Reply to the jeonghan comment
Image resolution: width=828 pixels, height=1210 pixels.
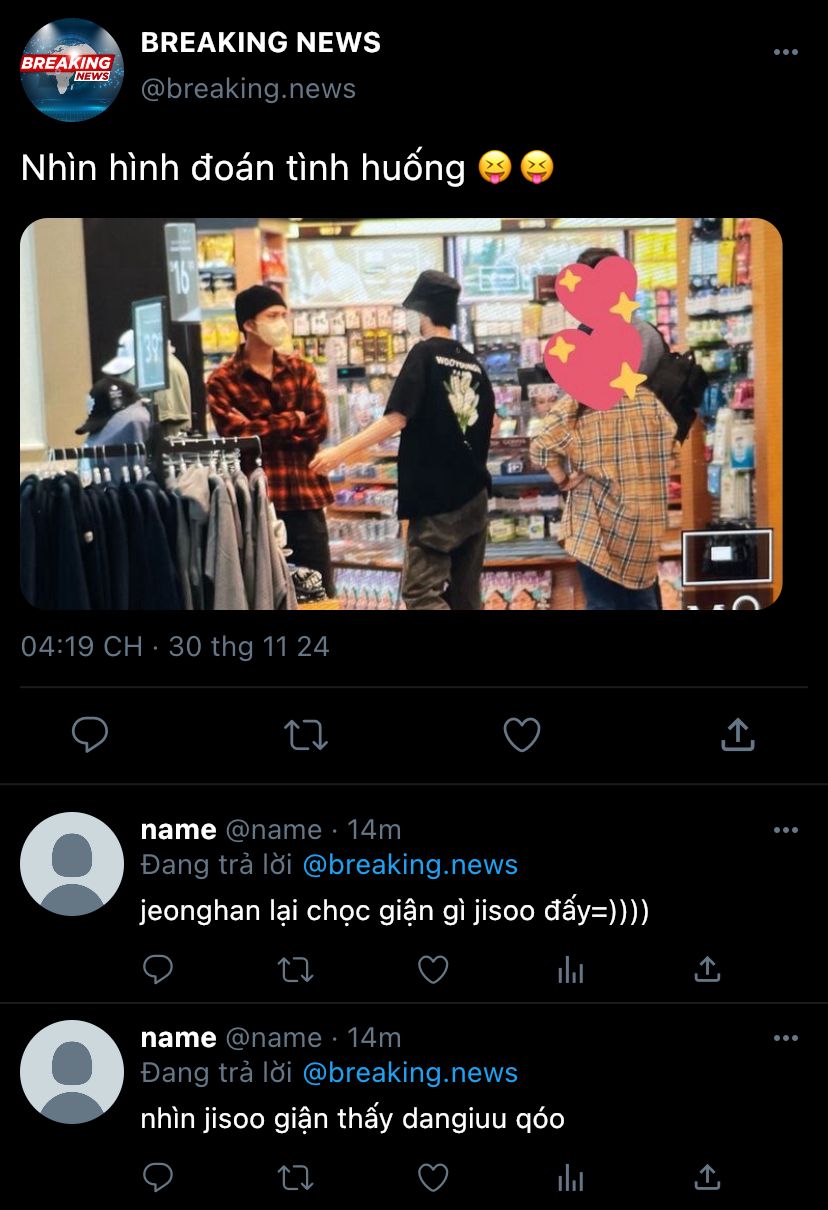tap(158, 969)
